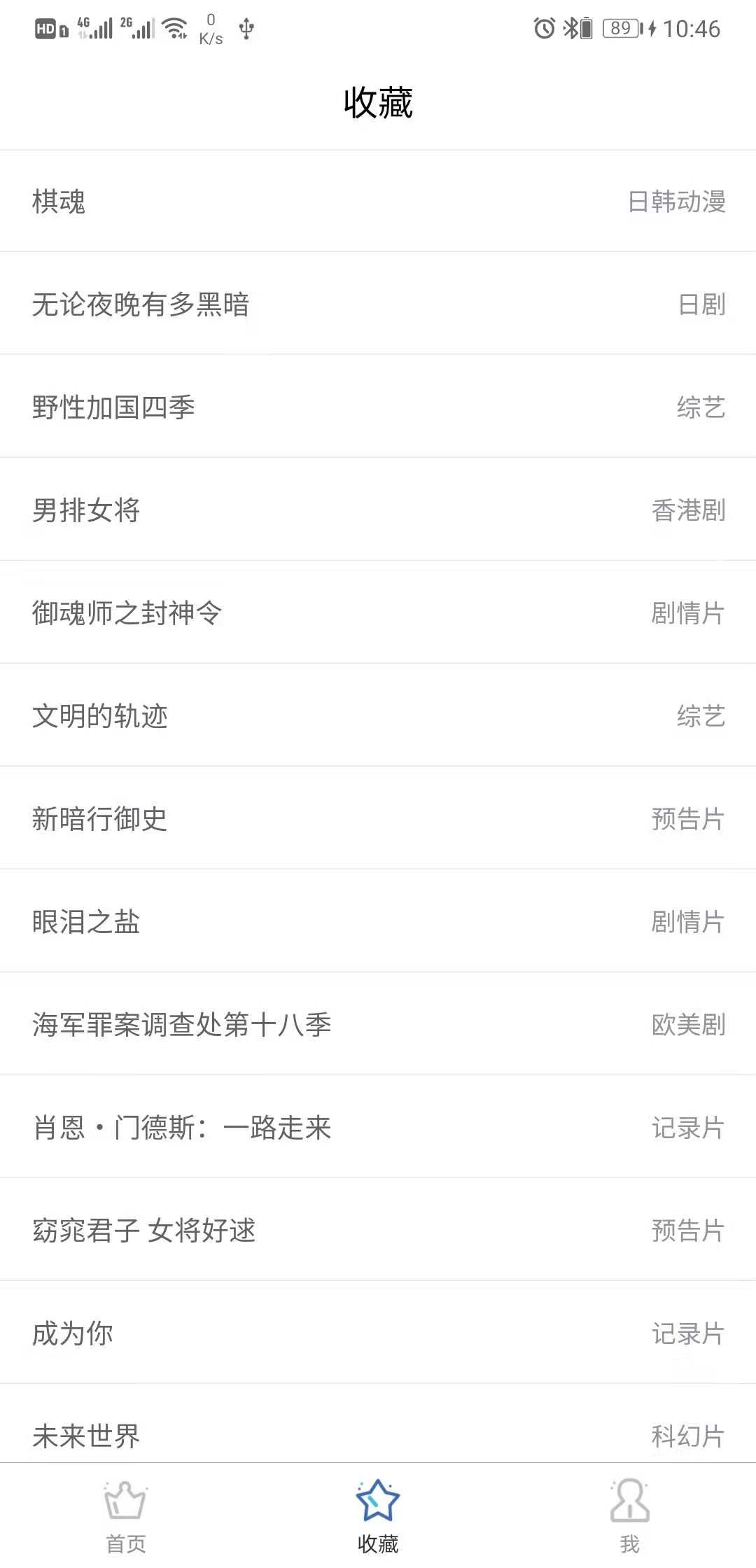Viewport: 756px width, 1568px height.
Task: Open 文明的轨迹 from the list
Action: click(378, 716)
